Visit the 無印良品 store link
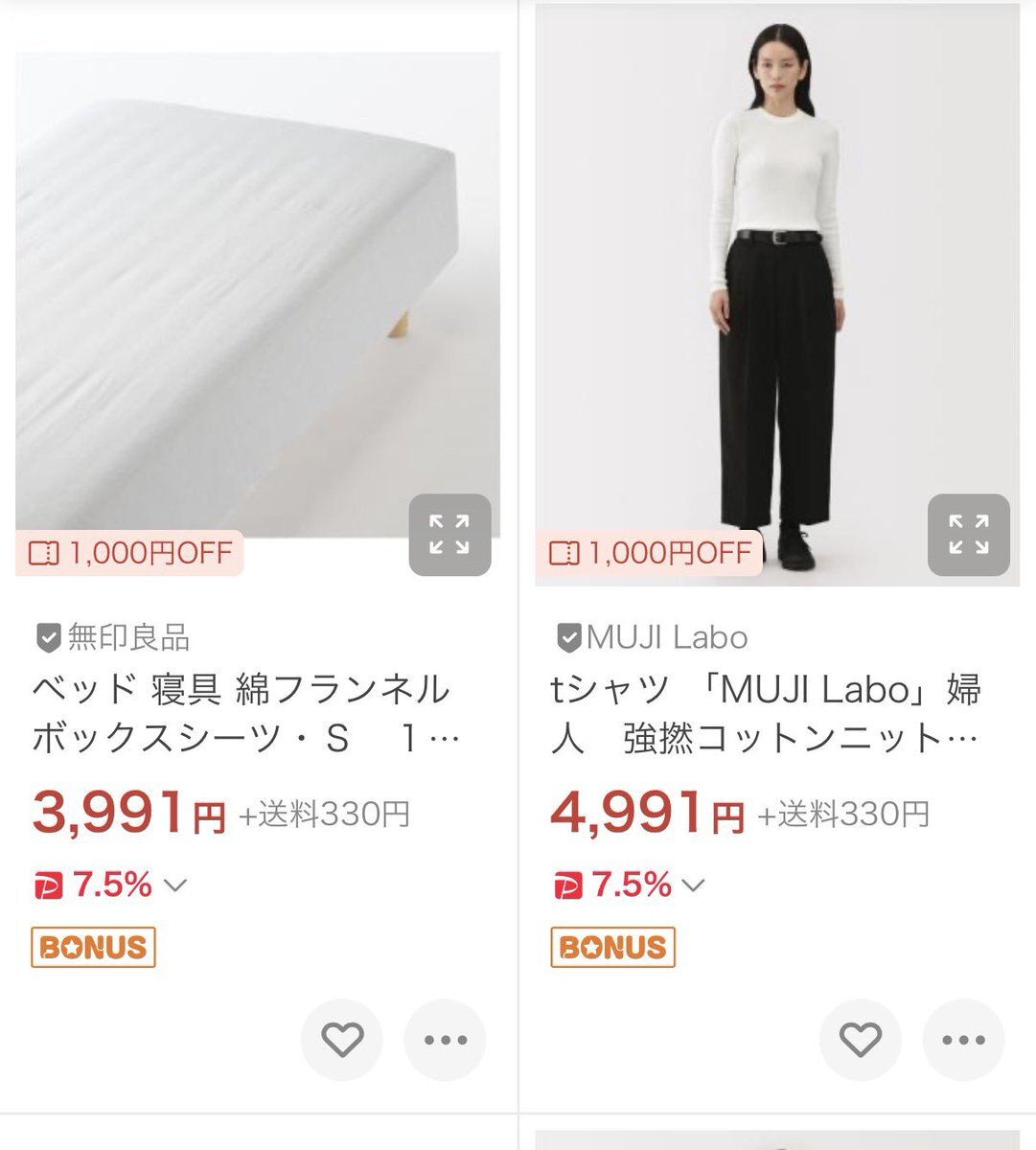 coord(127,637)
